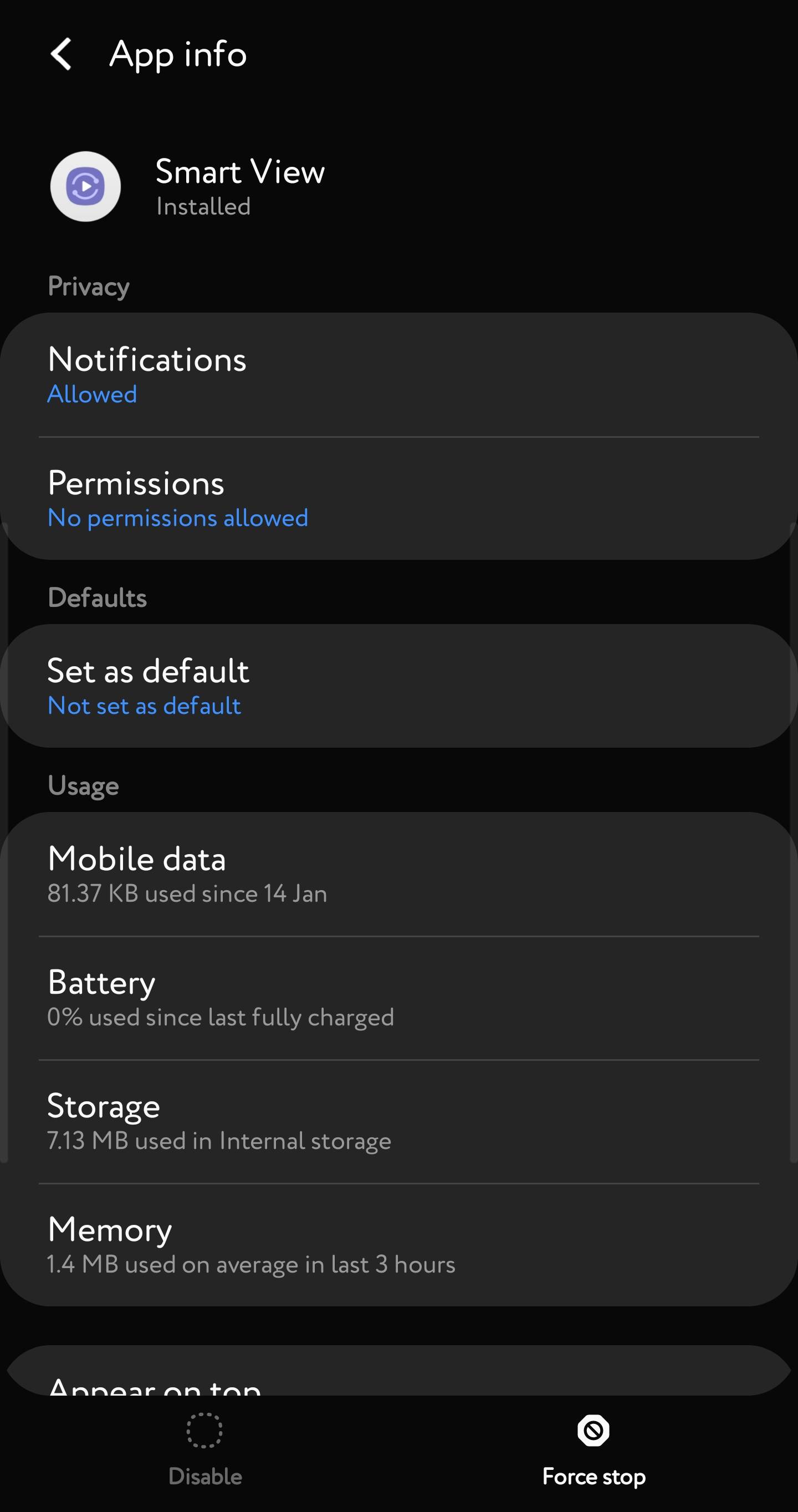The height and width of the screenshot is (1512, 798).
Task: Tap the Installed label under Smart View
Action: [203, 206]
